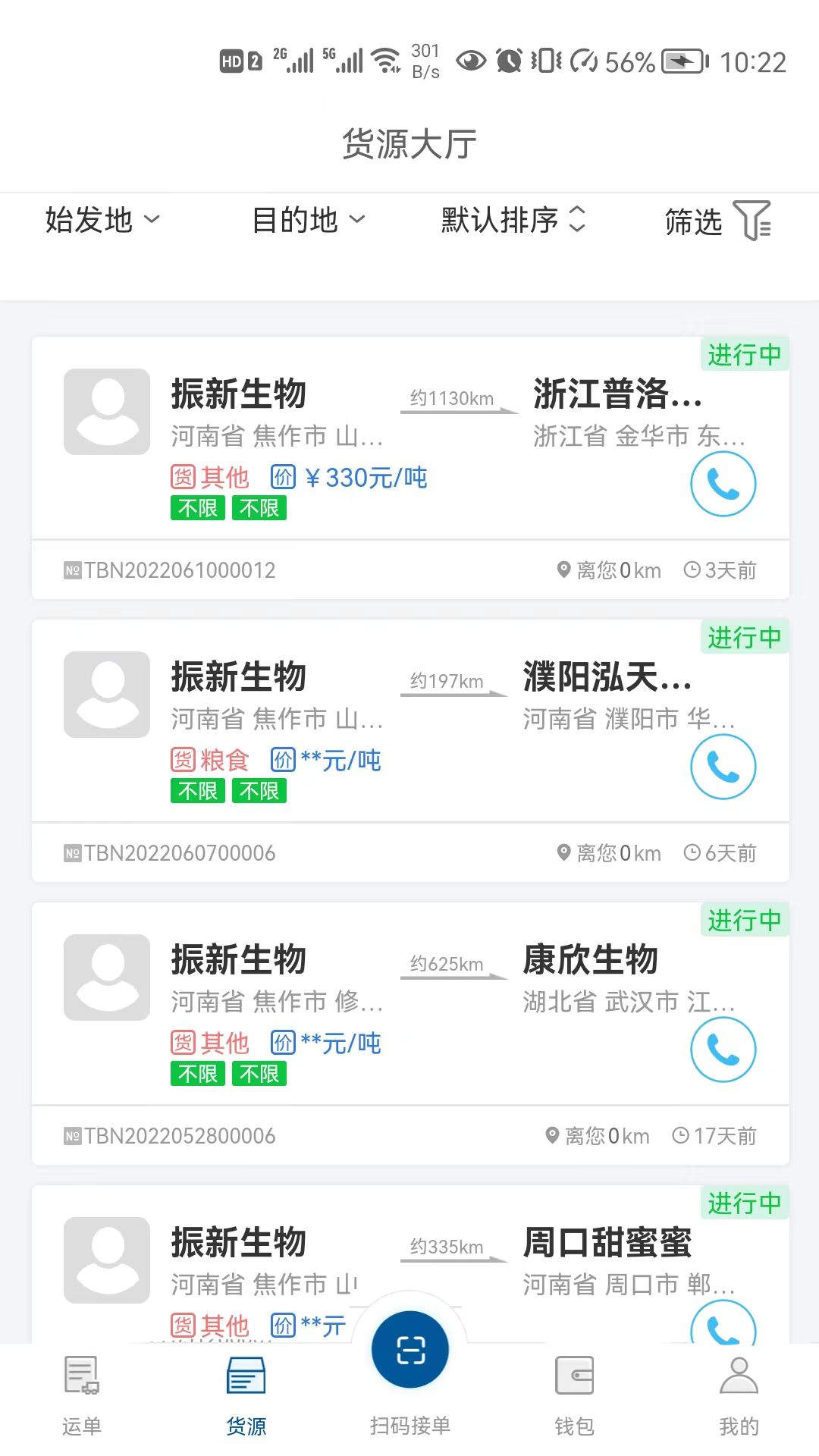Tap the phone icon on the 周口甜蜜蜜 card

723,1331
